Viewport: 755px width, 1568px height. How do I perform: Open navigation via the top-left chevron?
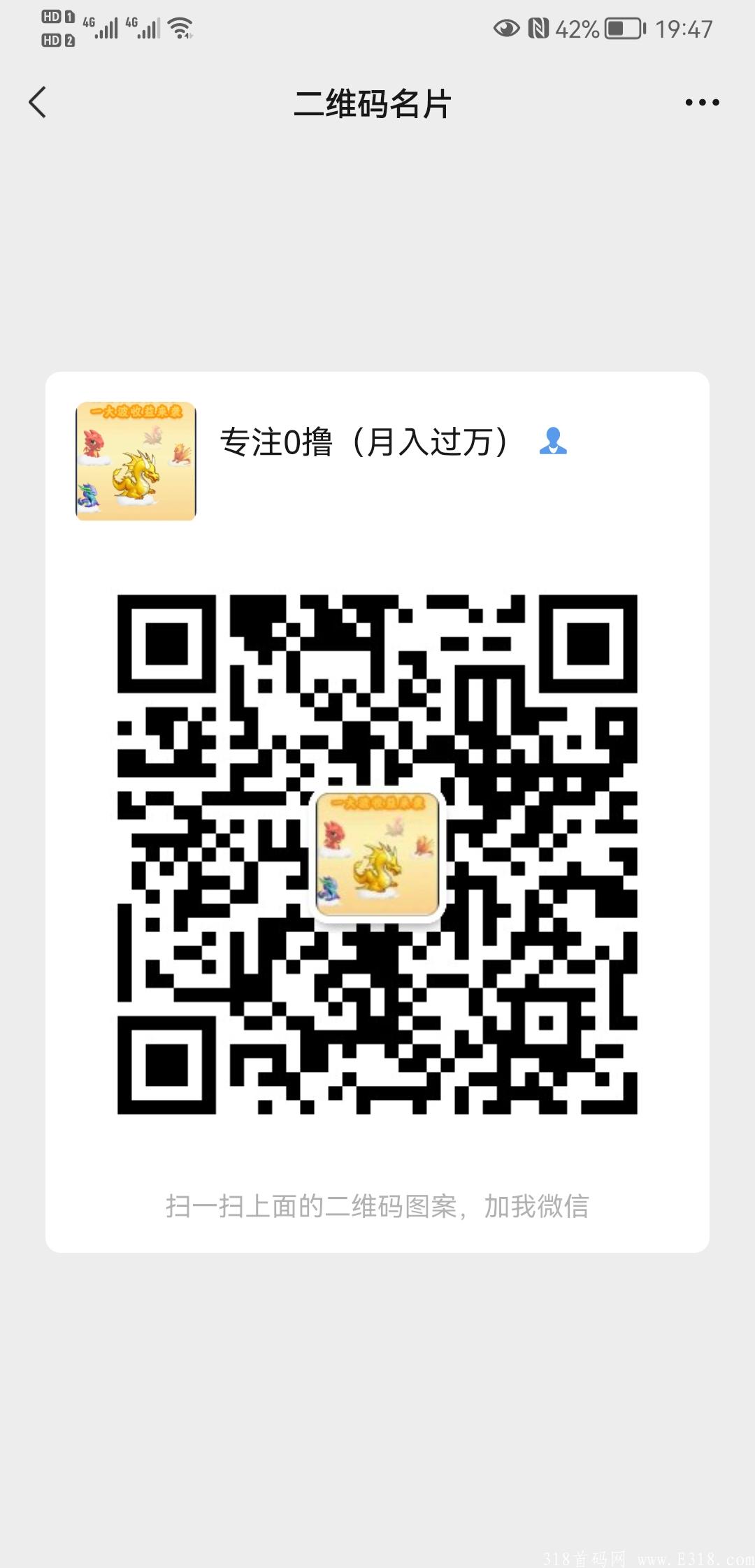(38, 101)
